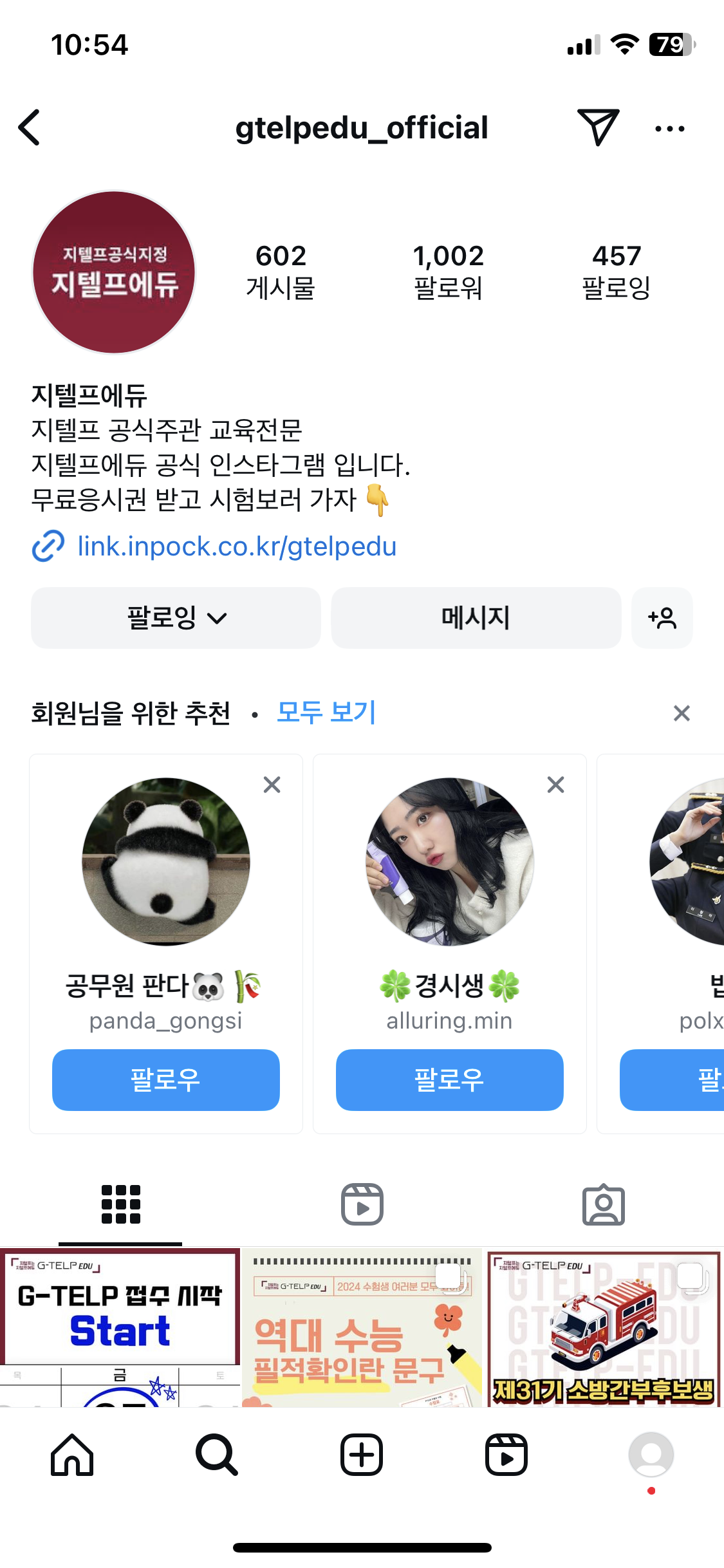Image resolution: width=724 pixels, height=1568 pixels.
Task: Go to the home feed tab
Action: (x=72, y=1455)
